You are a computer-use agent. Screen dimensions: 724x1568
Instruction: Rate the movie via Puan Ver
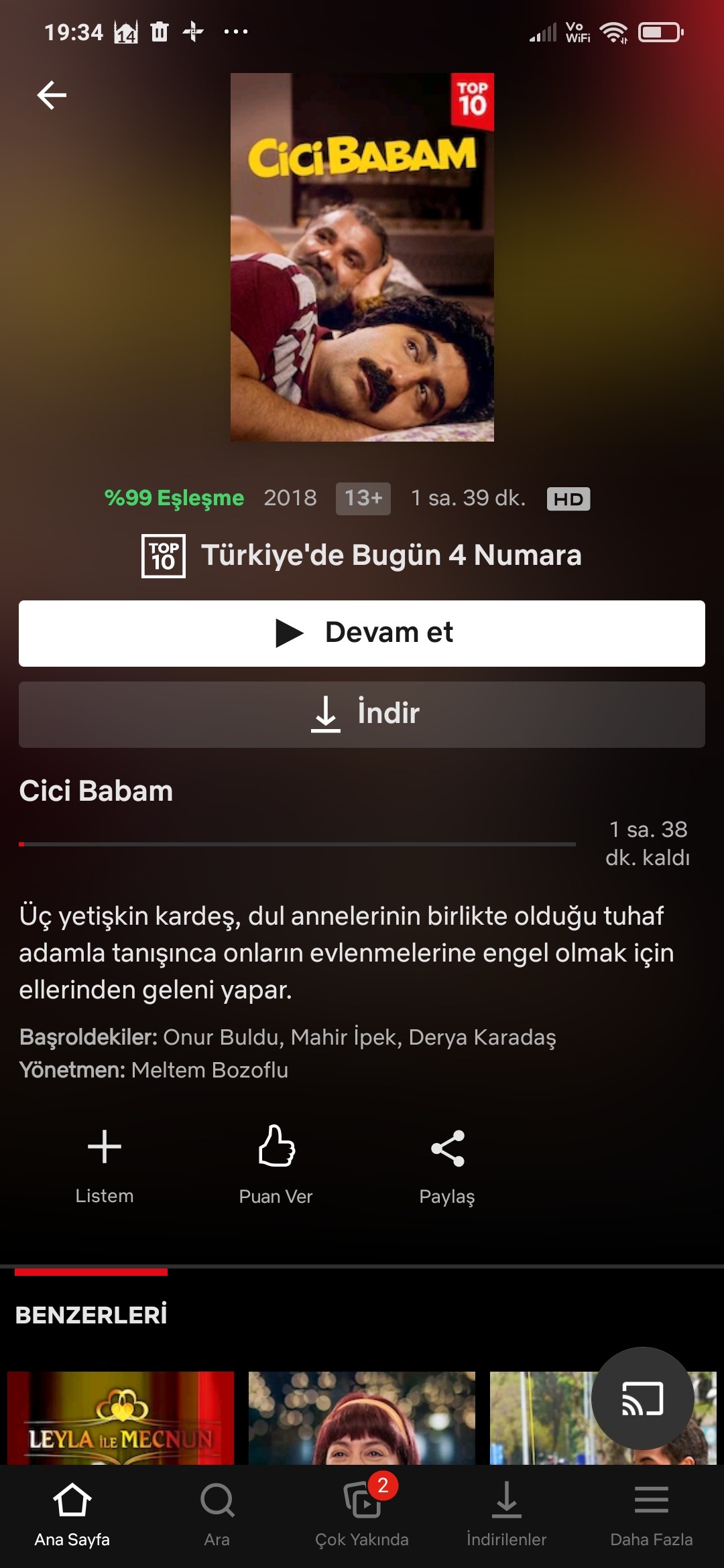[x=276, y=1165]
